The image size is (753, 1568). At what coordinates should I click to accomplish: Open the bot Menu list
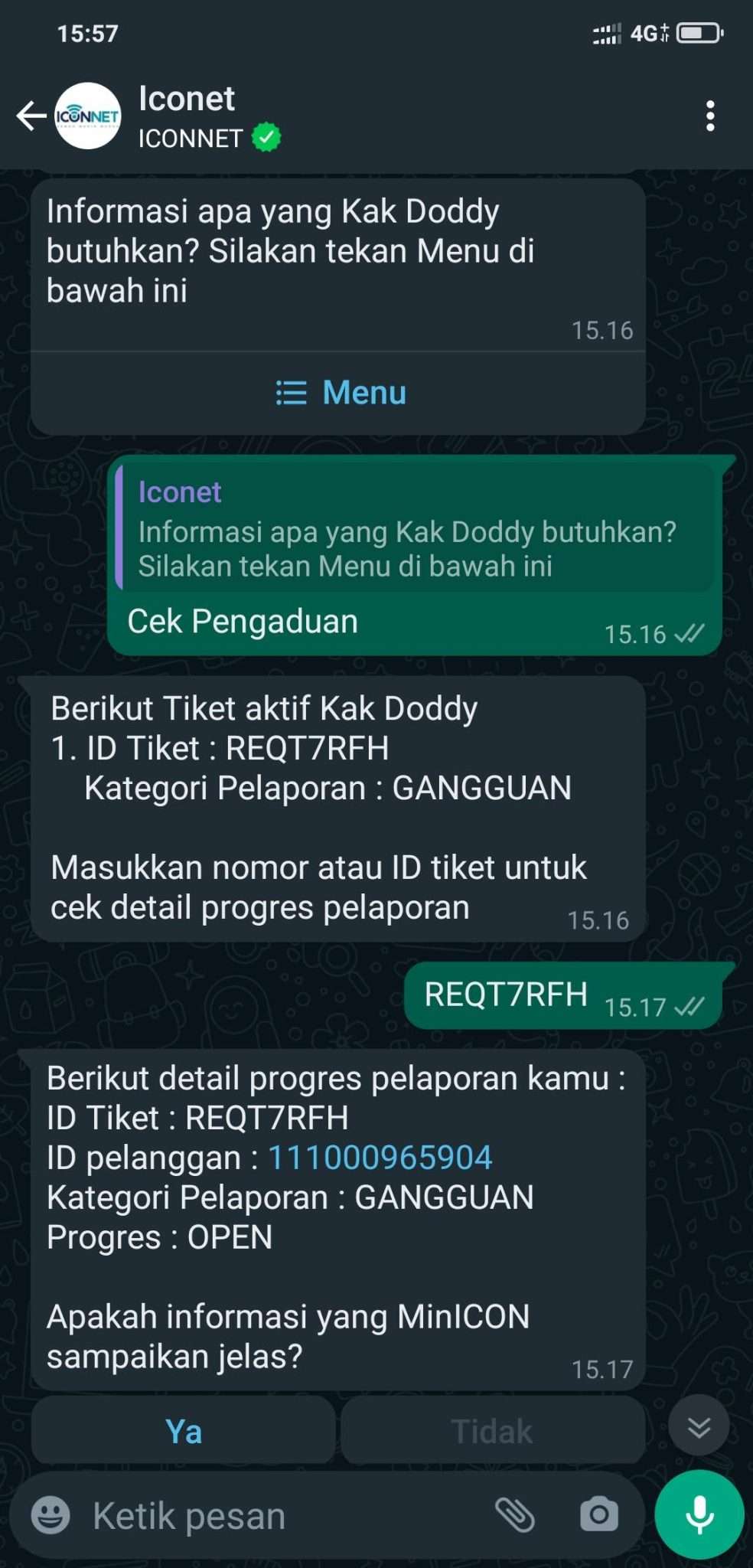pyautogui.click(x=340, y=393)
